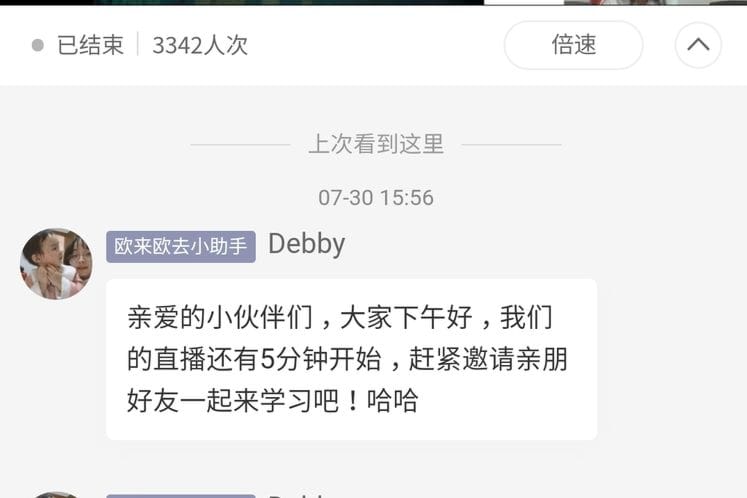This screenshot has width=747, height=498.
Task: Open Debby's profile avatar
Action: (x=56, y=264)
